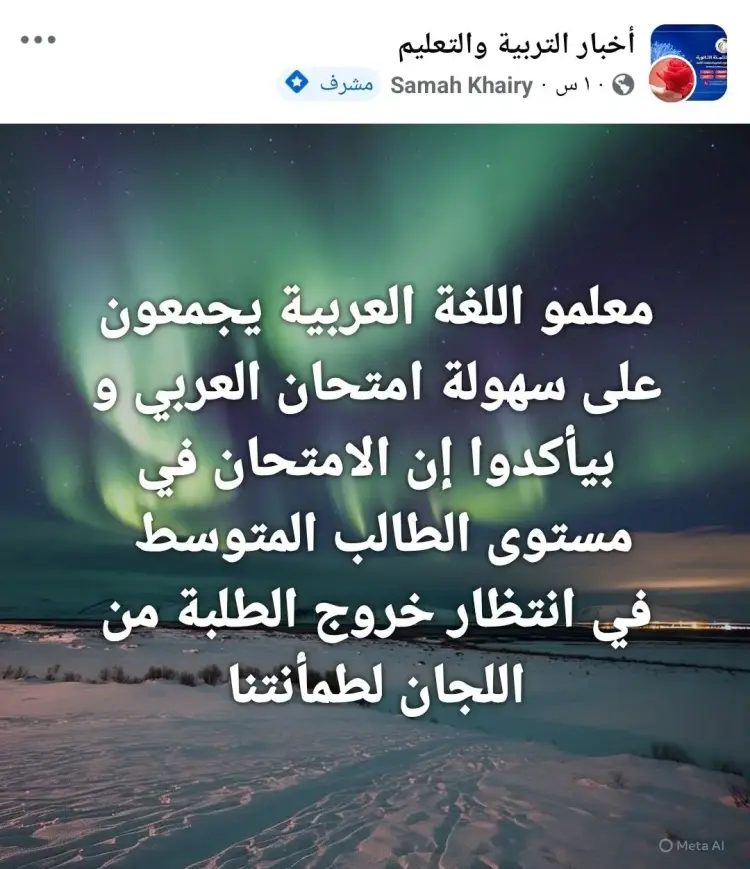750x869 pixels.
Task: Open the post's three-dot options menu
Action: pos(38,40)
